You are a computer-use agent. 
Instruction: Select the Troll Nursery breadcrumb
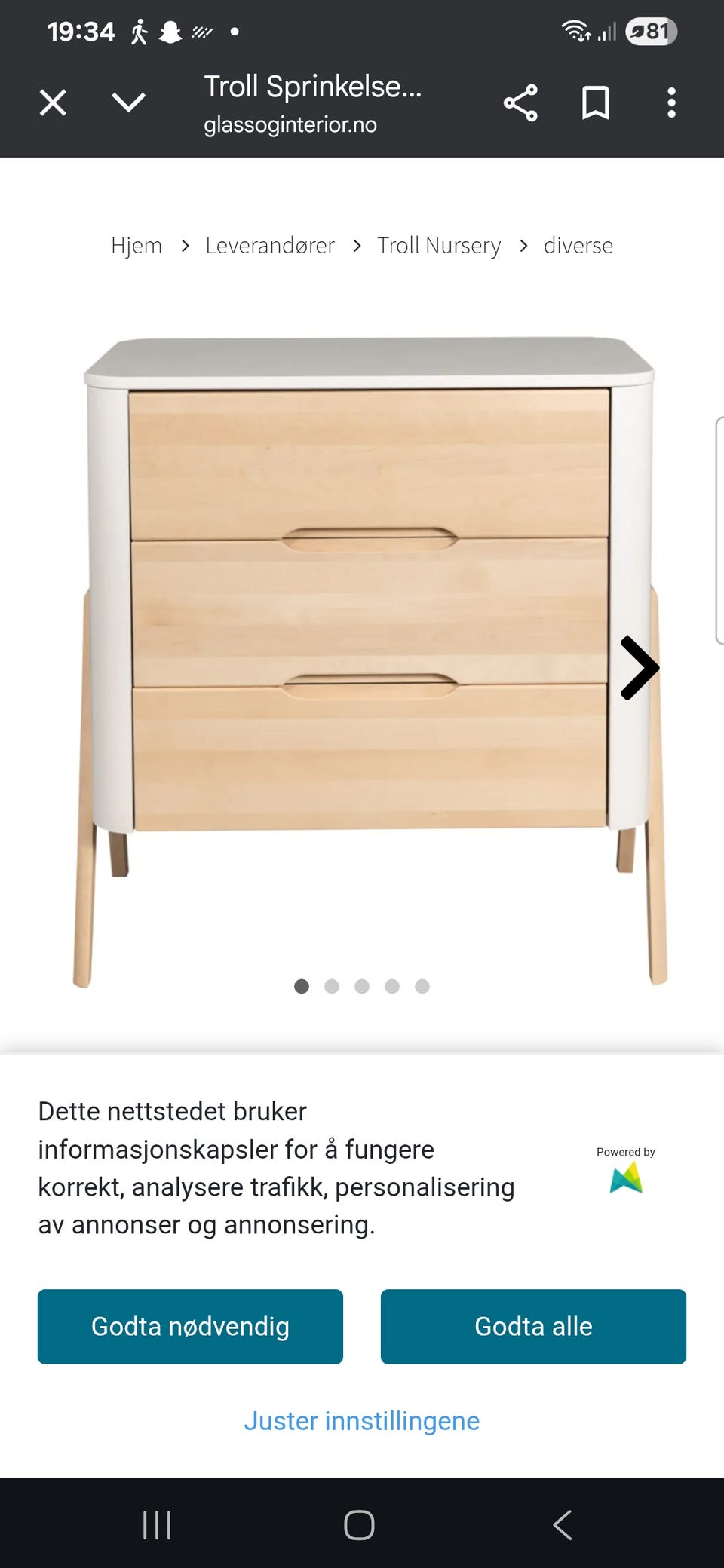point(439,245)
